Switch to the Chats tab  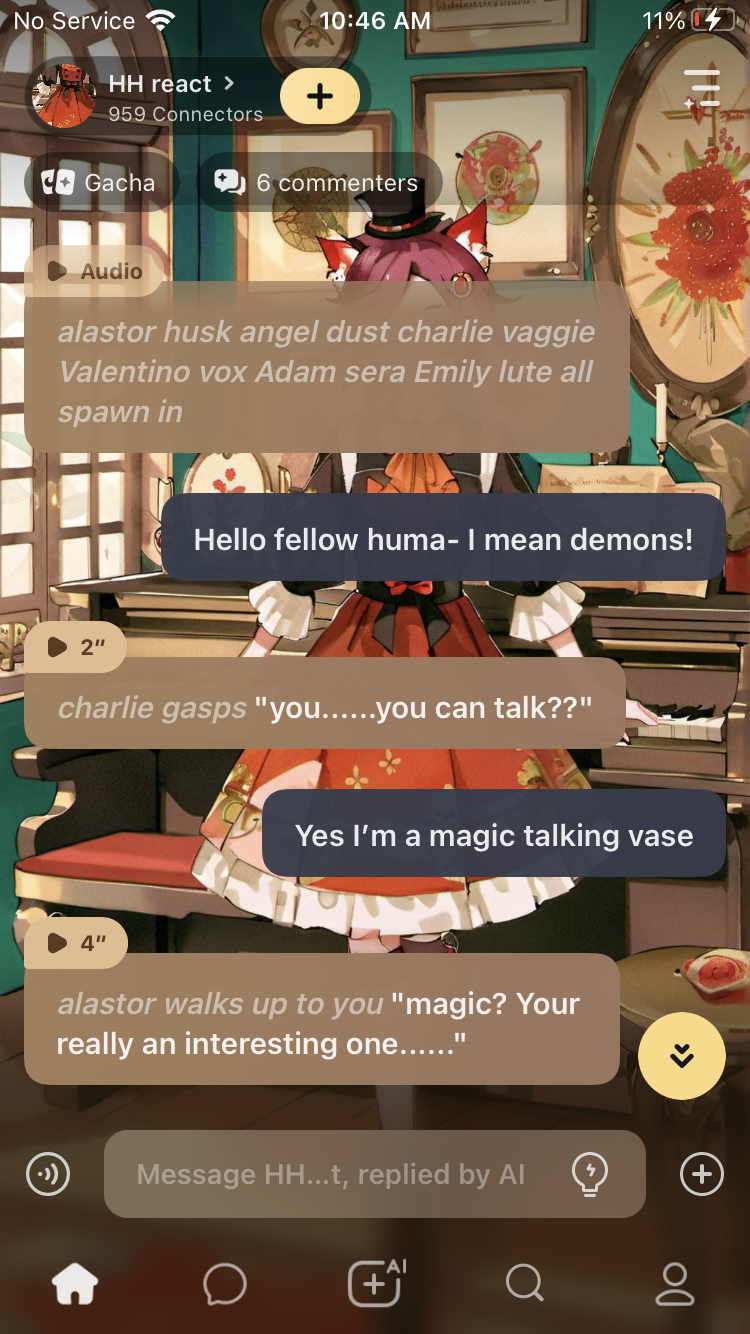pos(225,1284)
